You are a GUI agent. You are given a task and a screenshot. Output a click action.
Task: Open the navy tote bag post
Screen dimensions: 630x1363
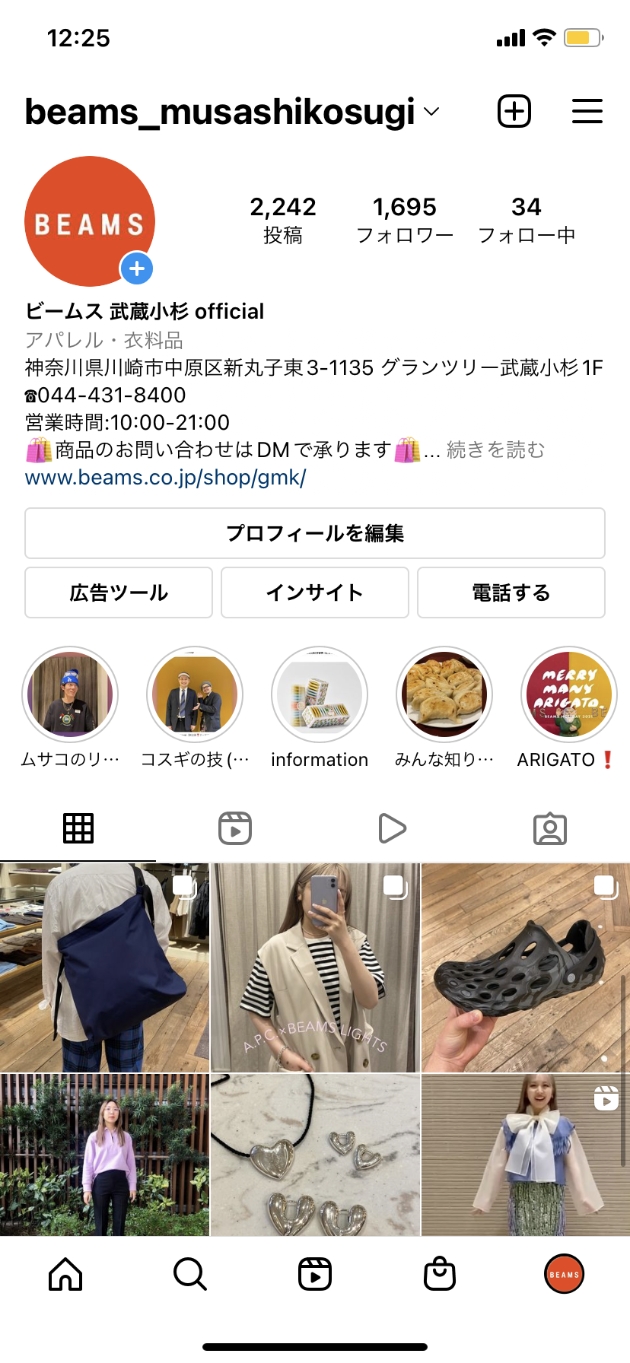104,967
